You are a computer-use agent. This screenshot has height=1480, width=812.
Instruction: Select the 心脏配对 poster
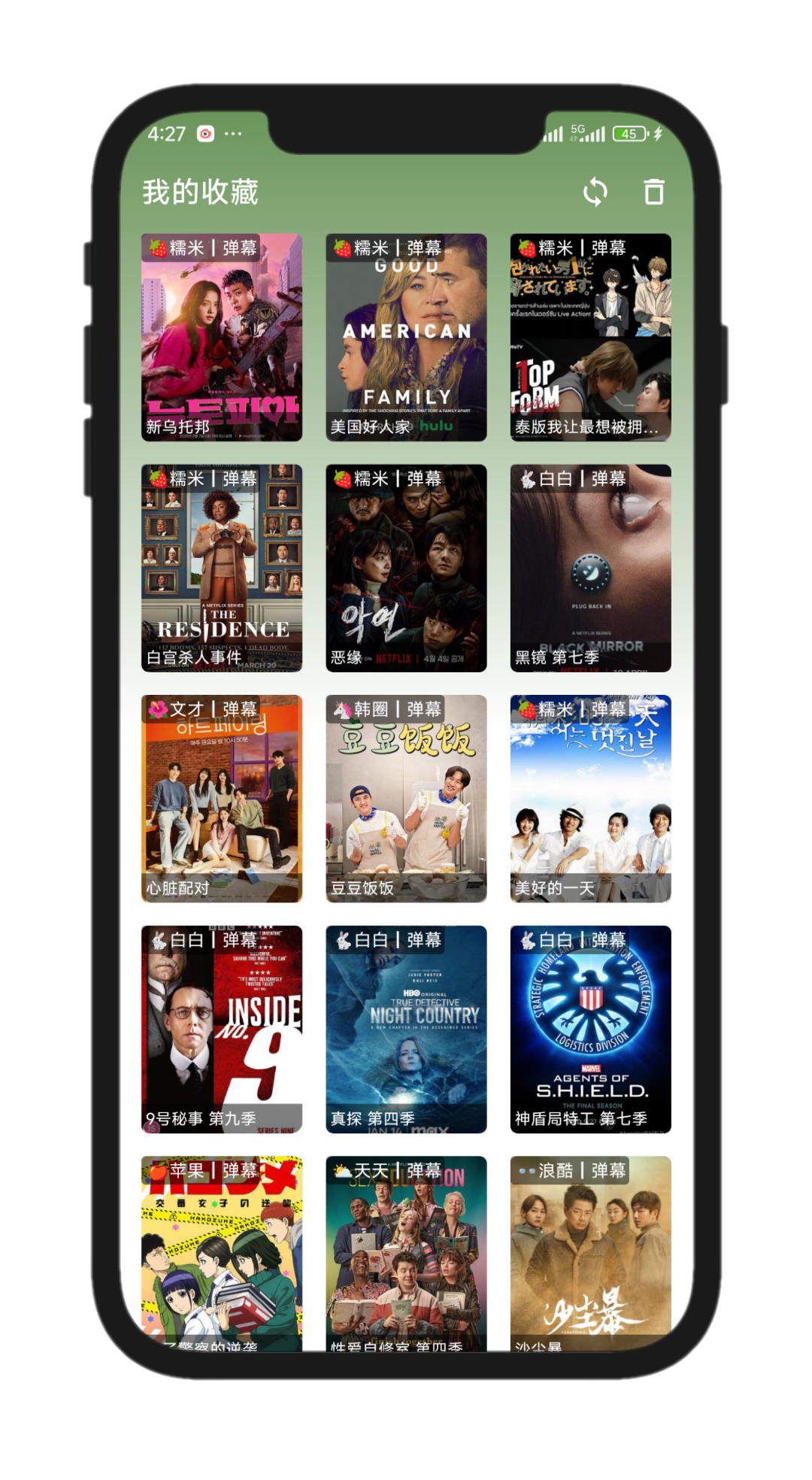point(222,799)
